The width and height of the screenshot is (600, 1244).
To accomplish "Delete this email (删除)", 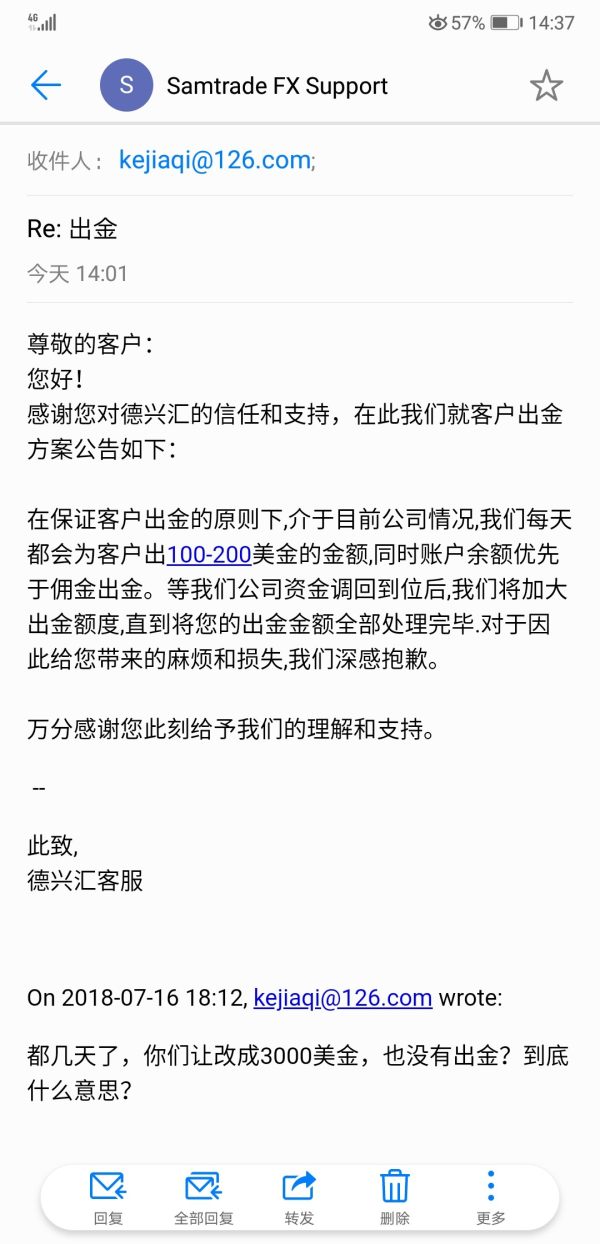I will pyautogui.click(x=395, y=1196).
